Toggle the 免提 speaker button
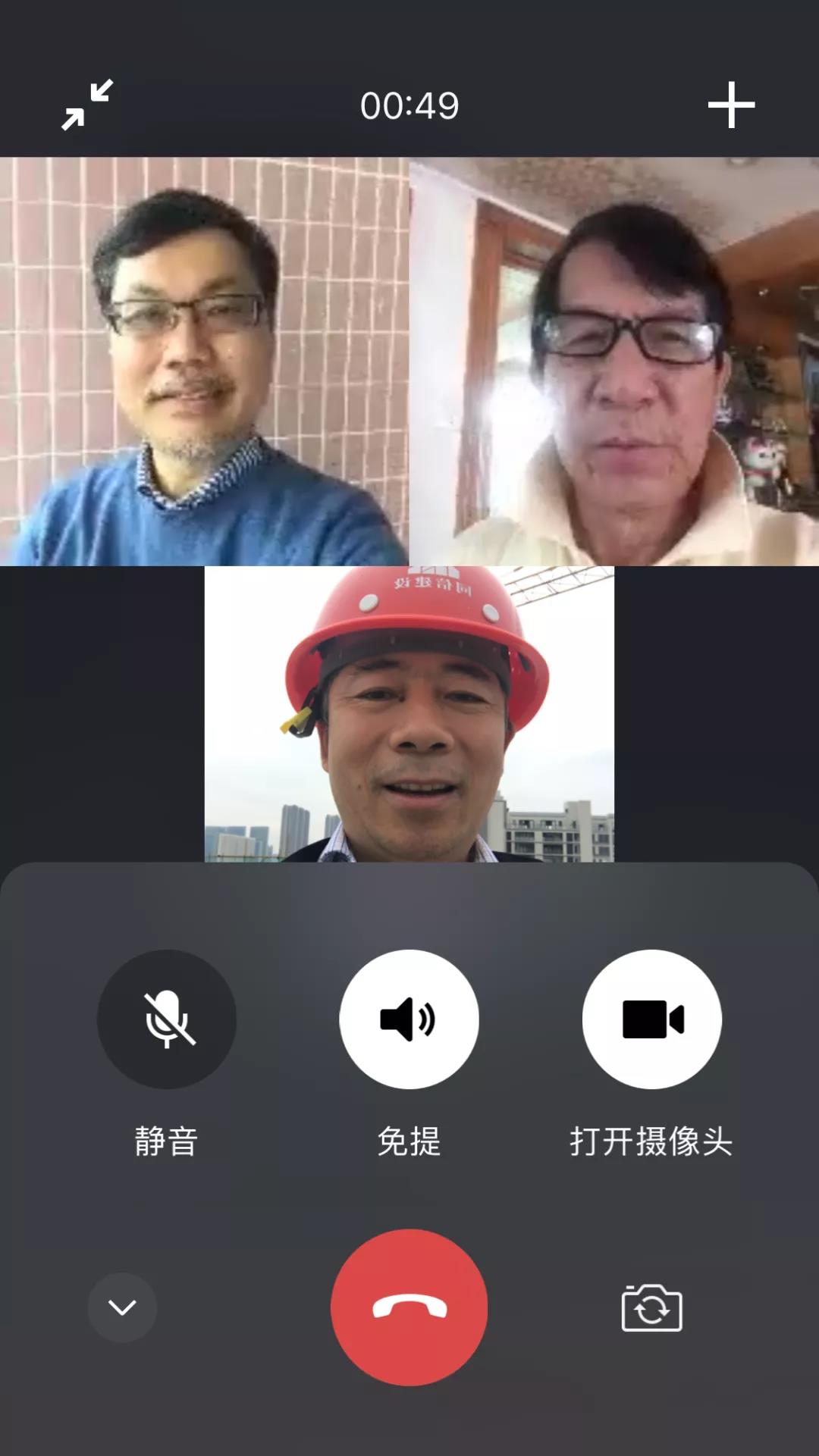The height and width of the screenshot is (1456, 819). (x=409, y=1019)
